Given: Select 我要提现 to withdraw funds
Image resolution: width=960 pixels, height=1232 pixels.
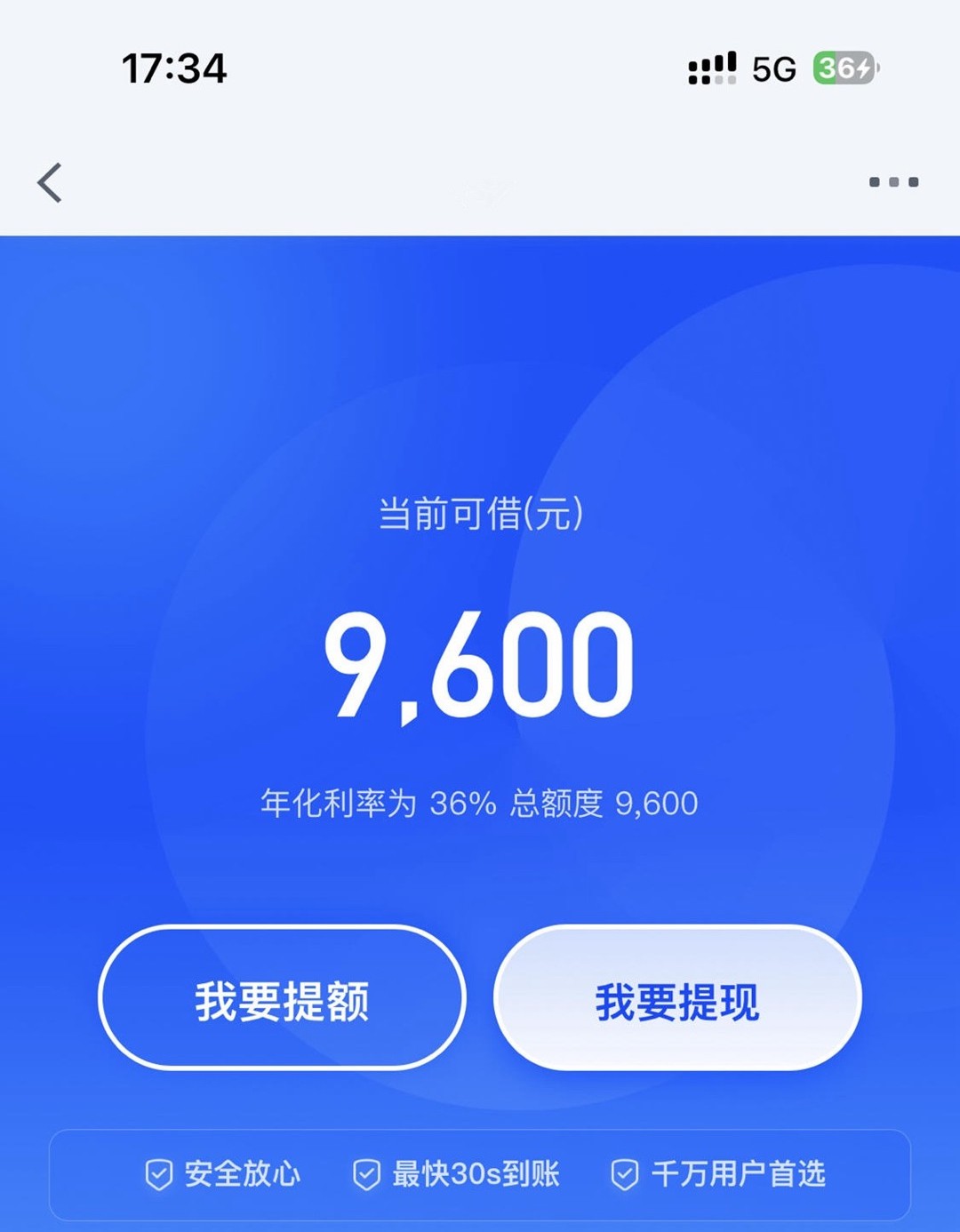Looking at the screenshot, I should pyautogui.click(x=677, y=999).
